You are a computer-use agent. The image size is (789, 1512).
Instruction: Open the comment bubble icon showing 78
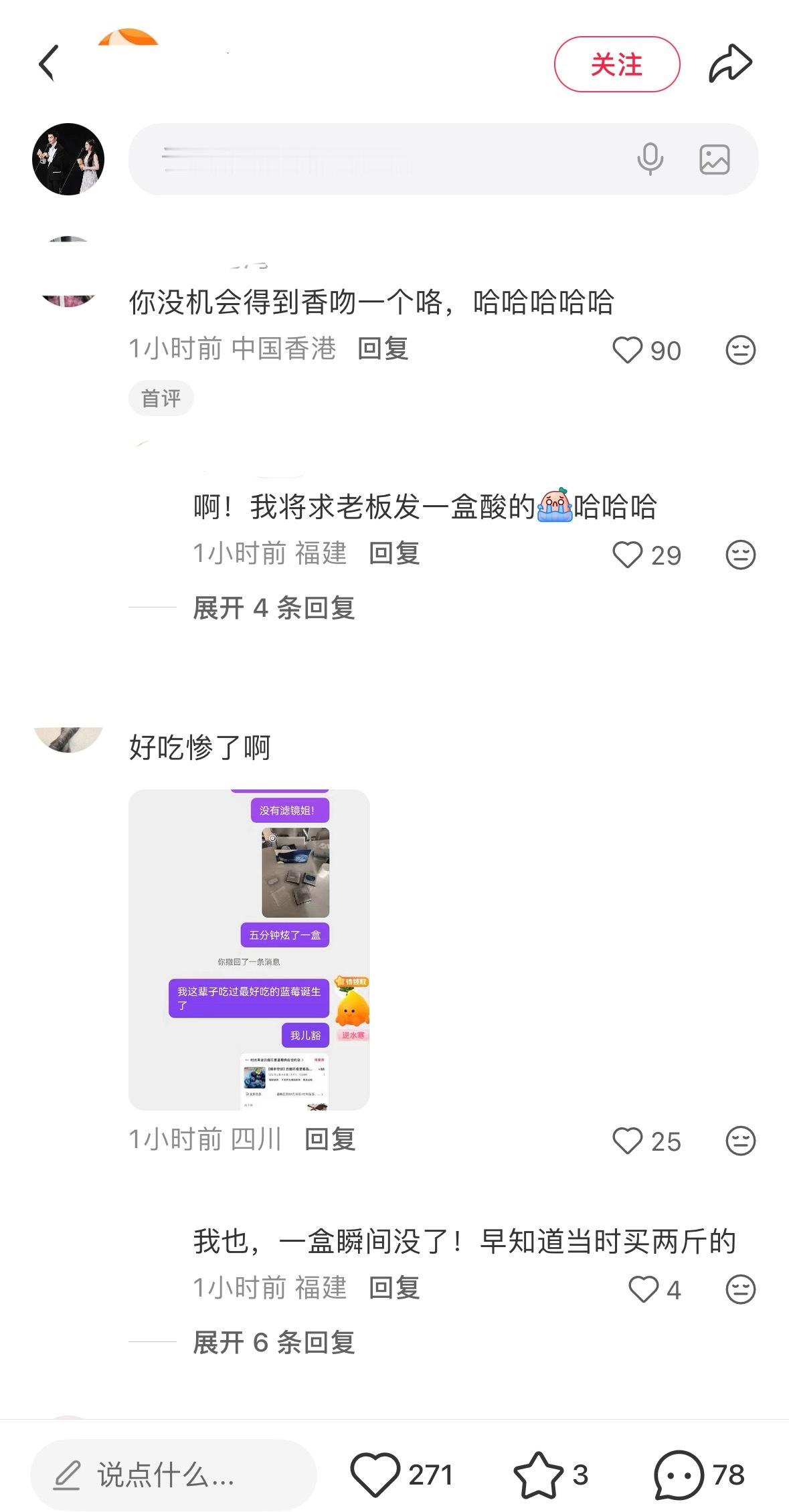(x=682, y=1470)
